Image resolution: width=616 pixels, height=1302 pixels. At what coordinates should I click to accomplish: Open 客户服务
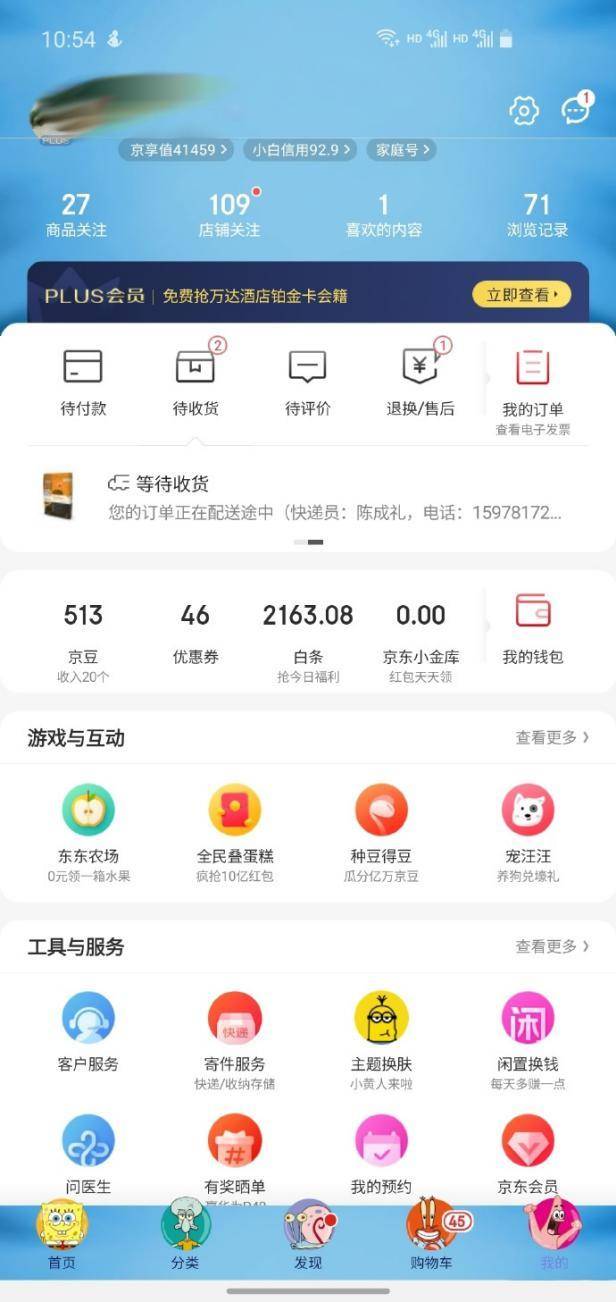coord(88,1034)
